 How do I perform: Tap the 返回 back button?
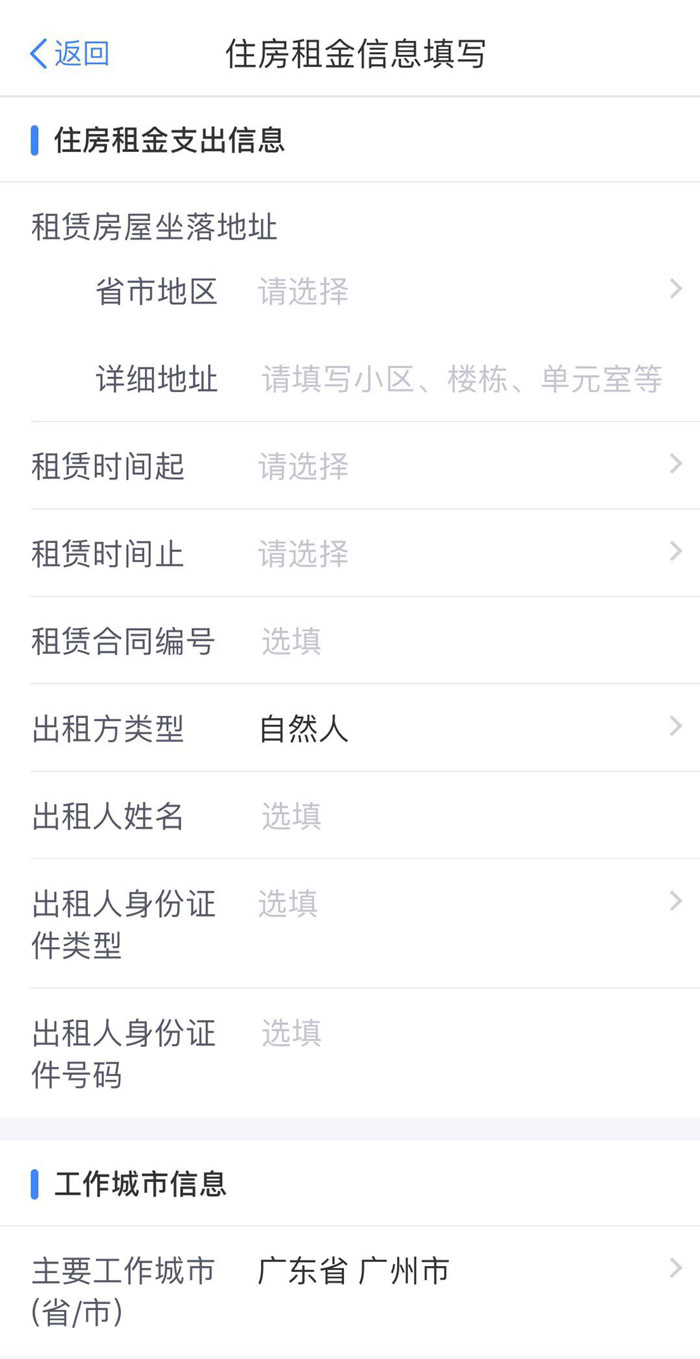click(x=70, y=54)
